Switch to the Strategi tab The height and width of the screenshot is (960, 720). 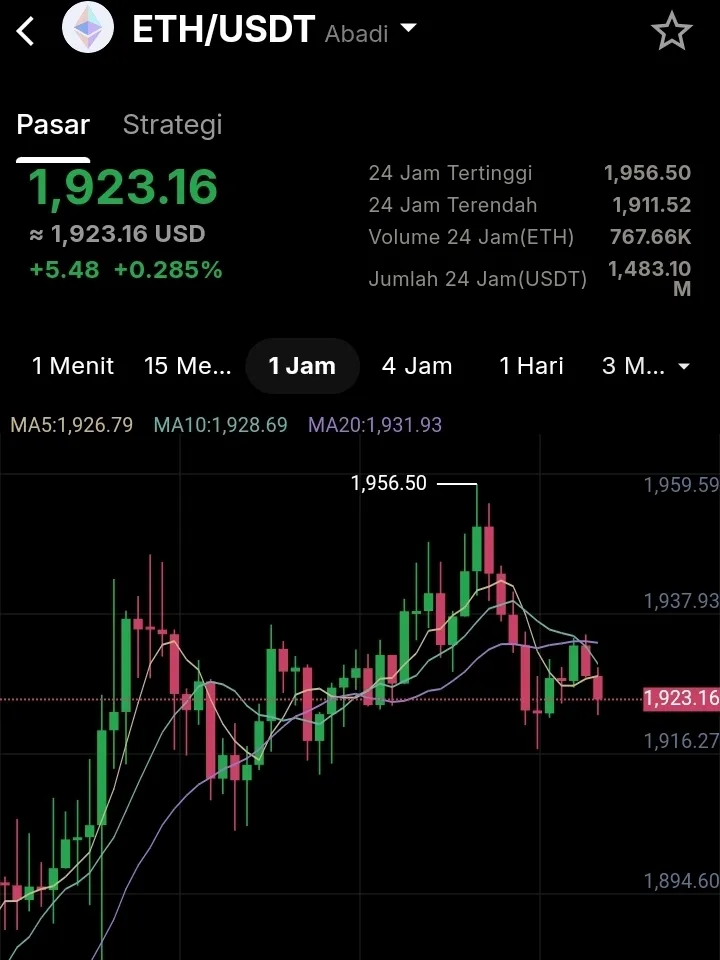172,125
